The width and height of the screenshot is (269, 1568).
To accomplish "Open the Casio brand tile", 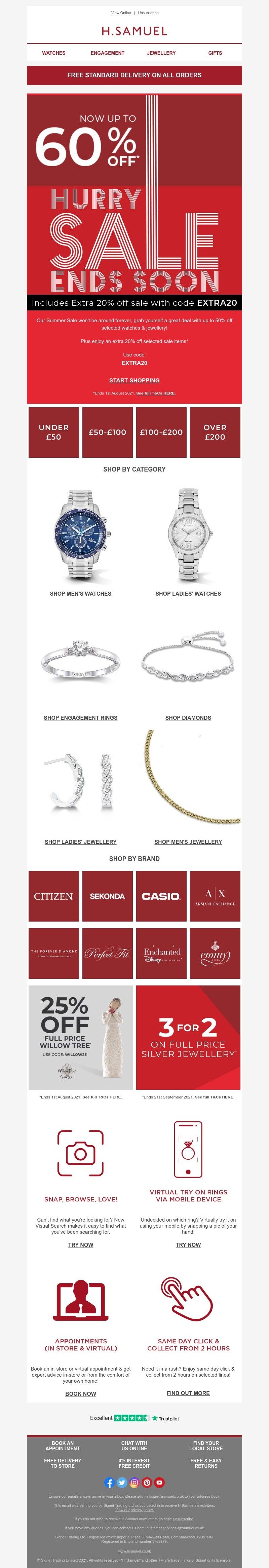I will click(161, 896).
